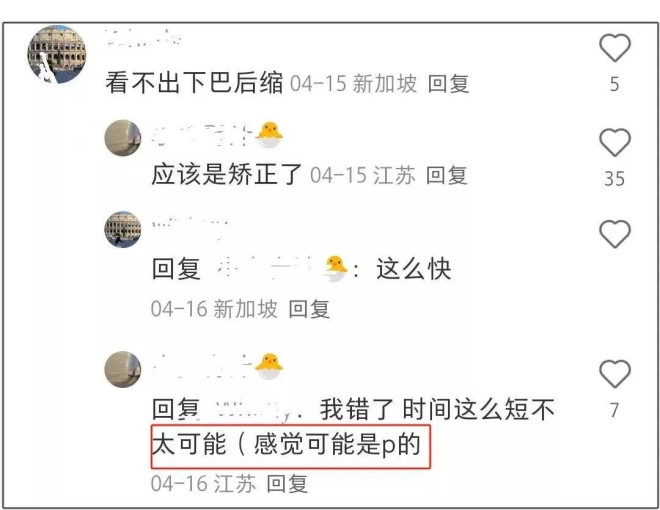Viewport: 660px width, 510px height.
Task: Like the reply 这么快
Action: tap(614, 235)
